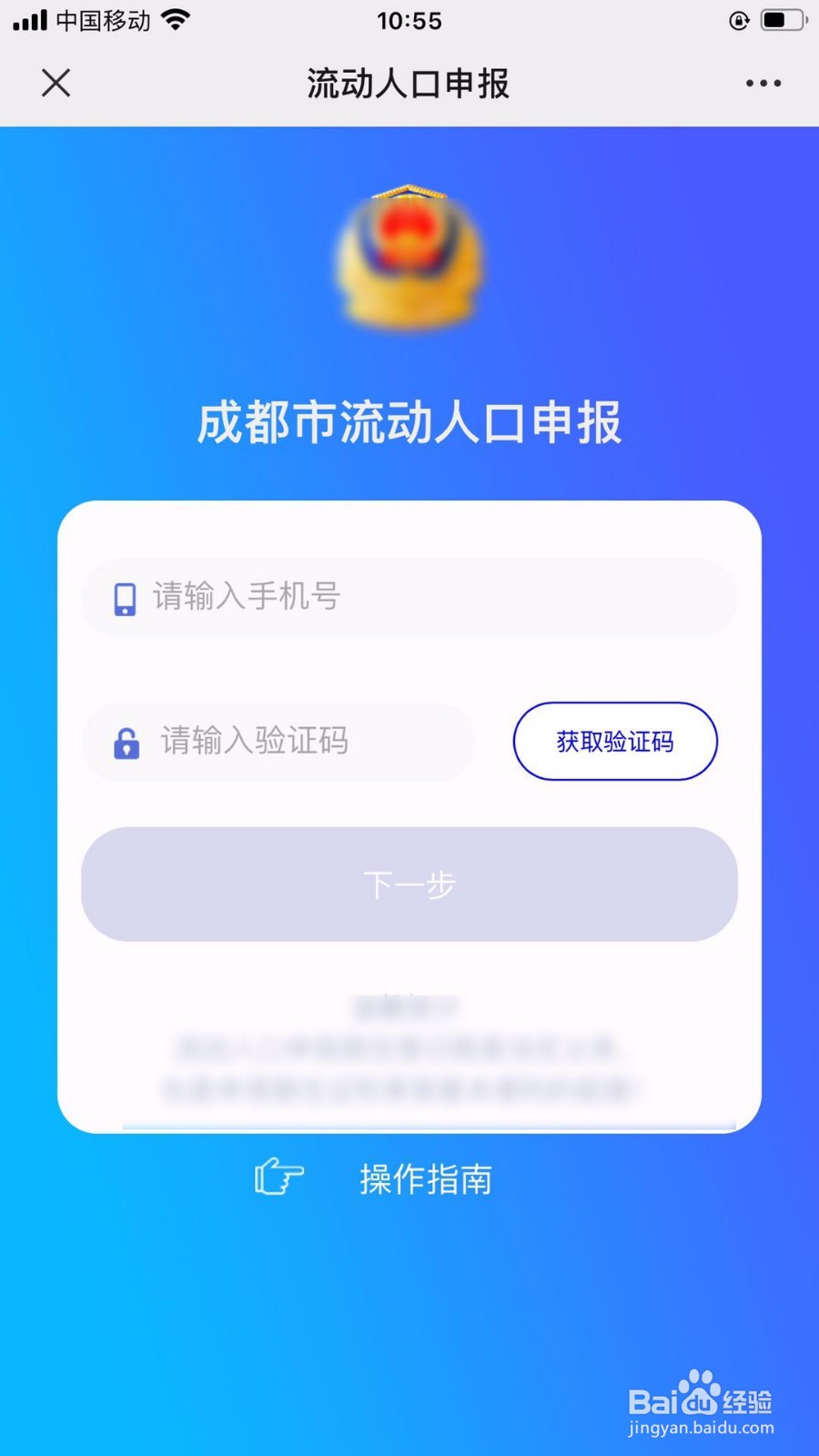Screen dimensions: 819x1456
Task: Tap 获取验证码 to request a verification code
Action: 615,742
